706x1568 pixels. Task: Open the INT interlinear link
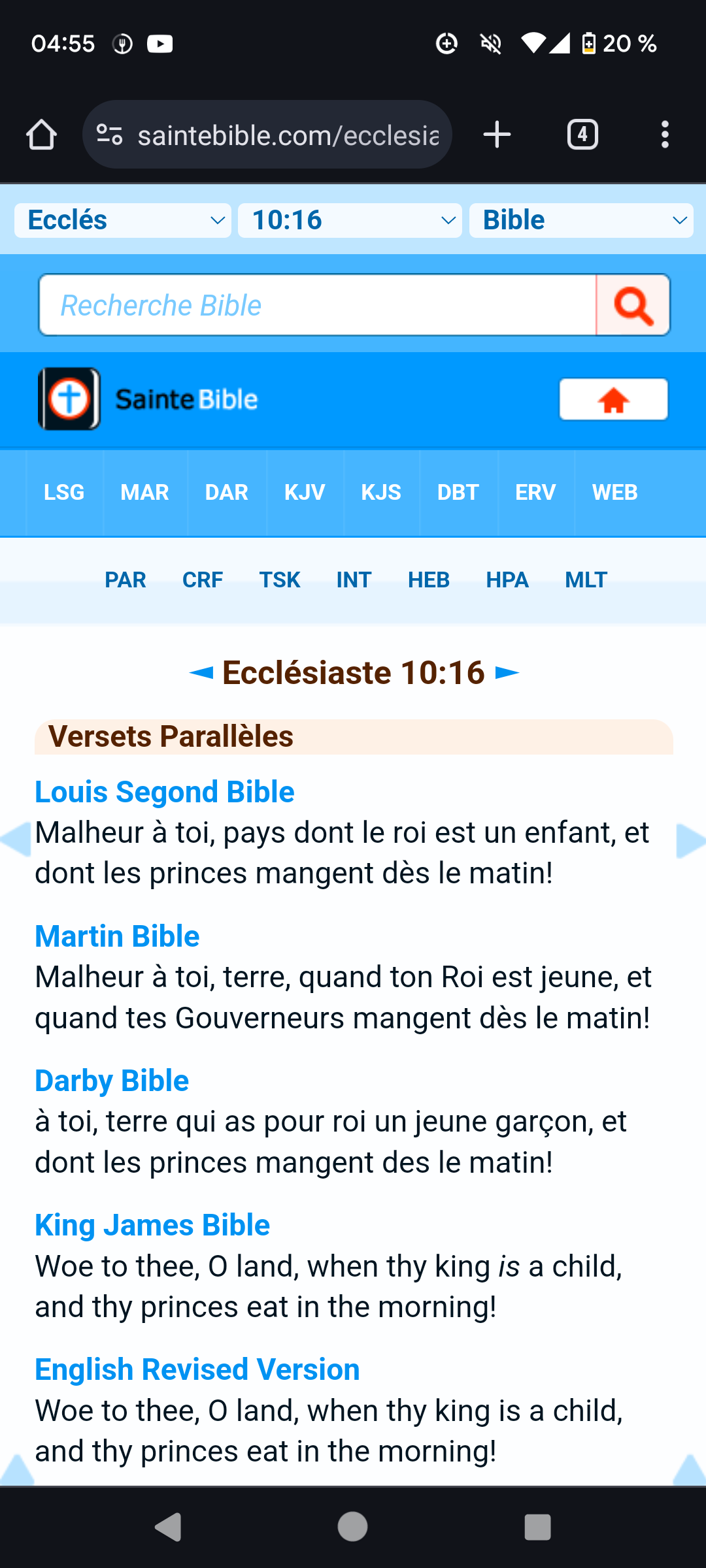click(354, 580)
